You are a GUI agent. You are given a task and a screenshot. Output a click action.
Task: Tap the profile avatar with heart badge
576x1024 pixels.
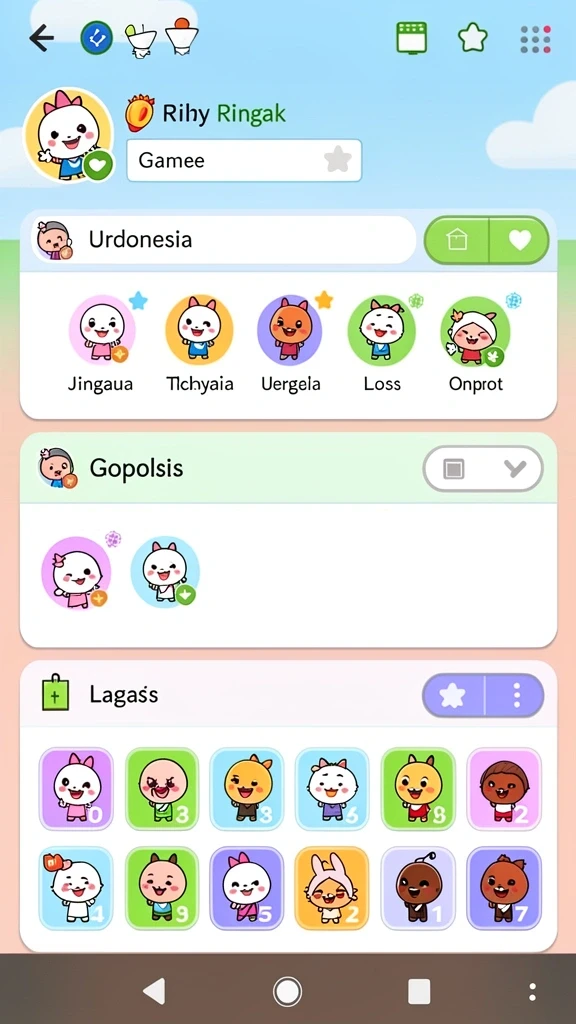(68, 135)
